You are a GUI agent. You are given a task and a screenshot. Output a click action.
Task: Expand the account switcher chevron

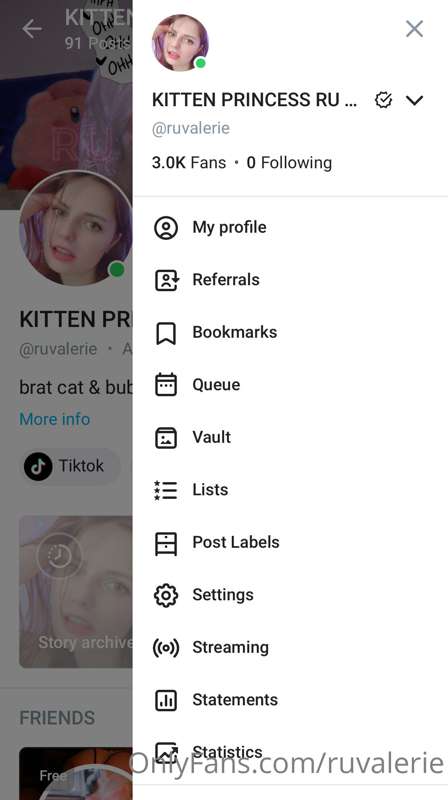pos(414,101)
